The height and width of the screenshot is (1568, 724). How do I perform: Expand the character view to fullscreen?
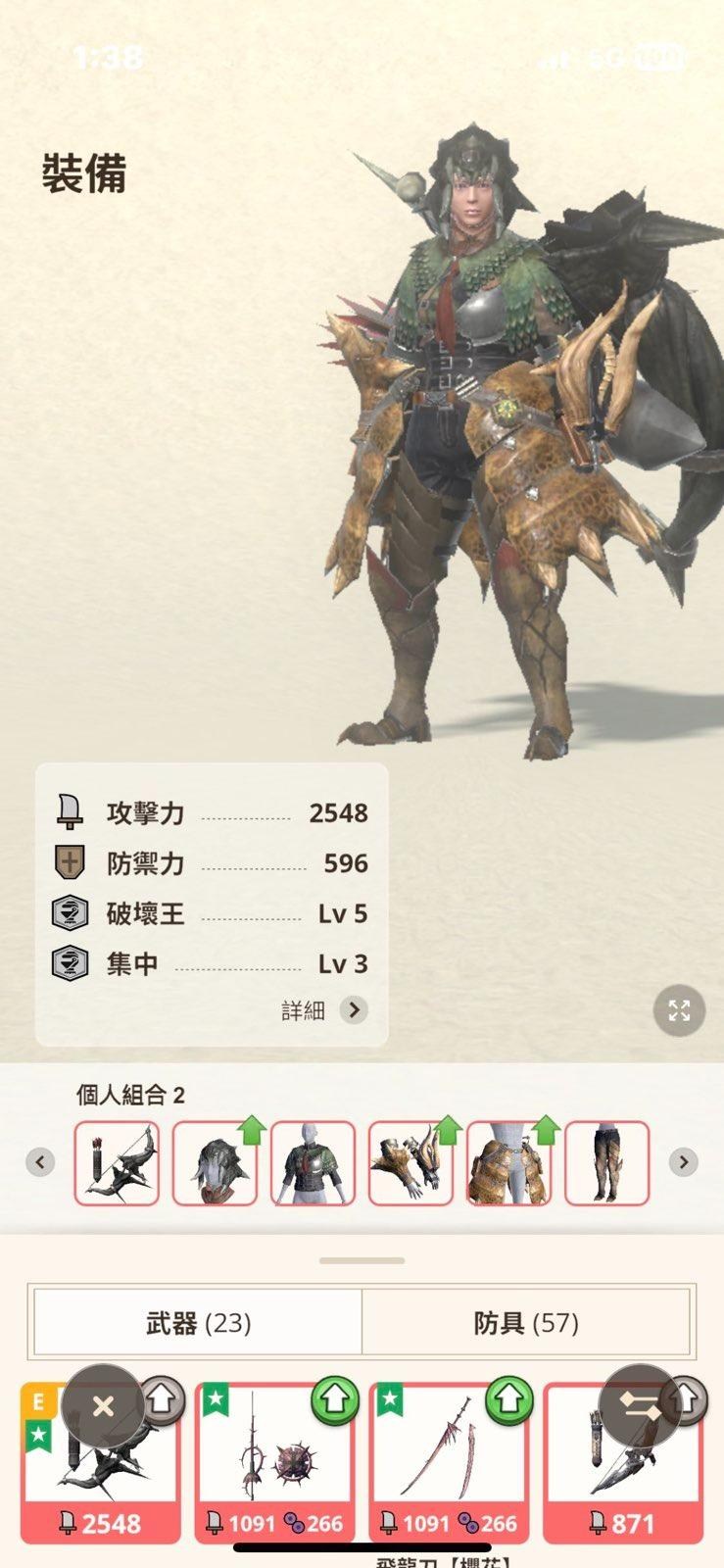[x=679, y=1010]
